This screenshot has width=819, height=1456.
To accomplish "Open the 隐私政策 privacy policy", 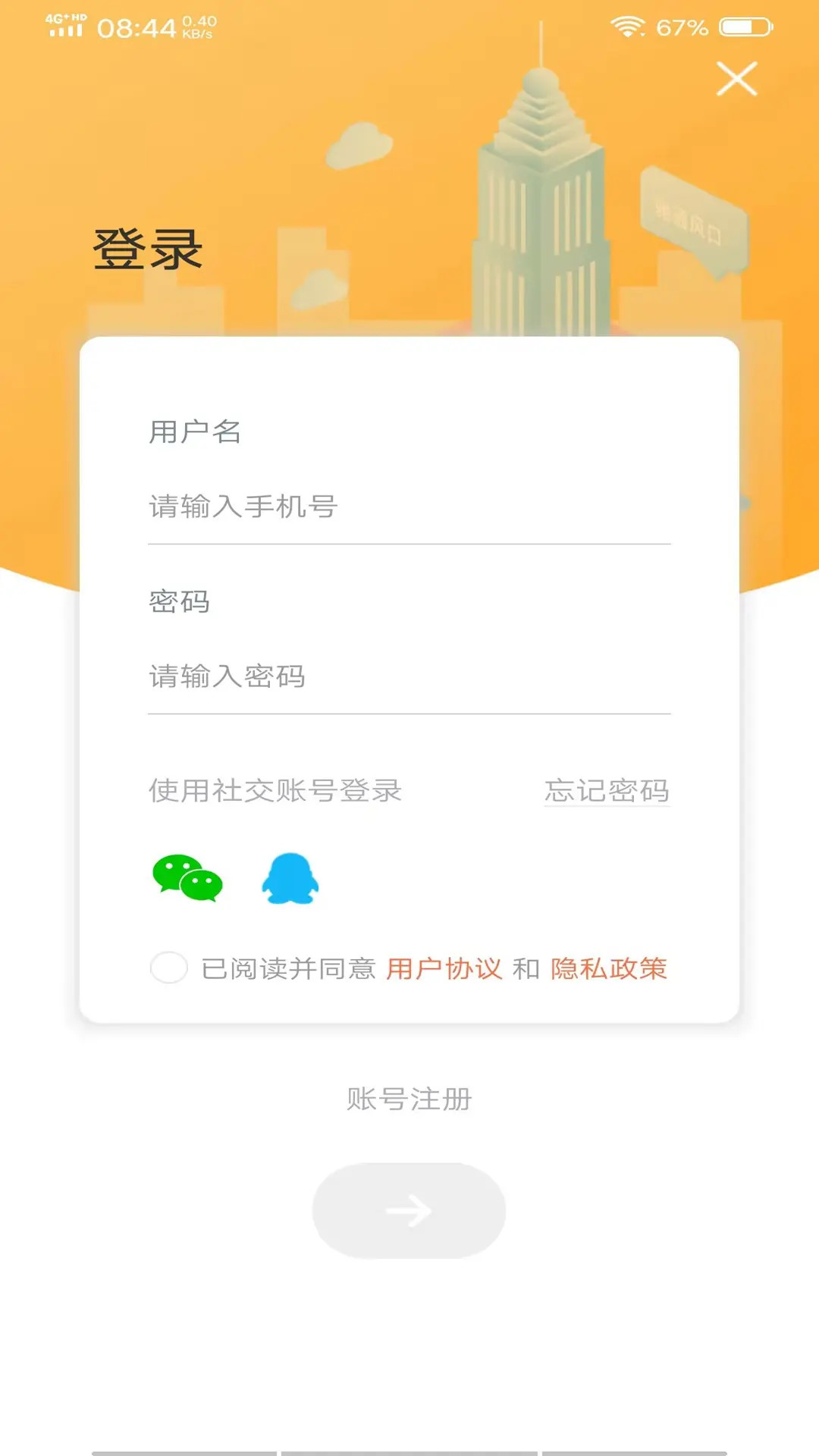I will (x=608, y=968).
